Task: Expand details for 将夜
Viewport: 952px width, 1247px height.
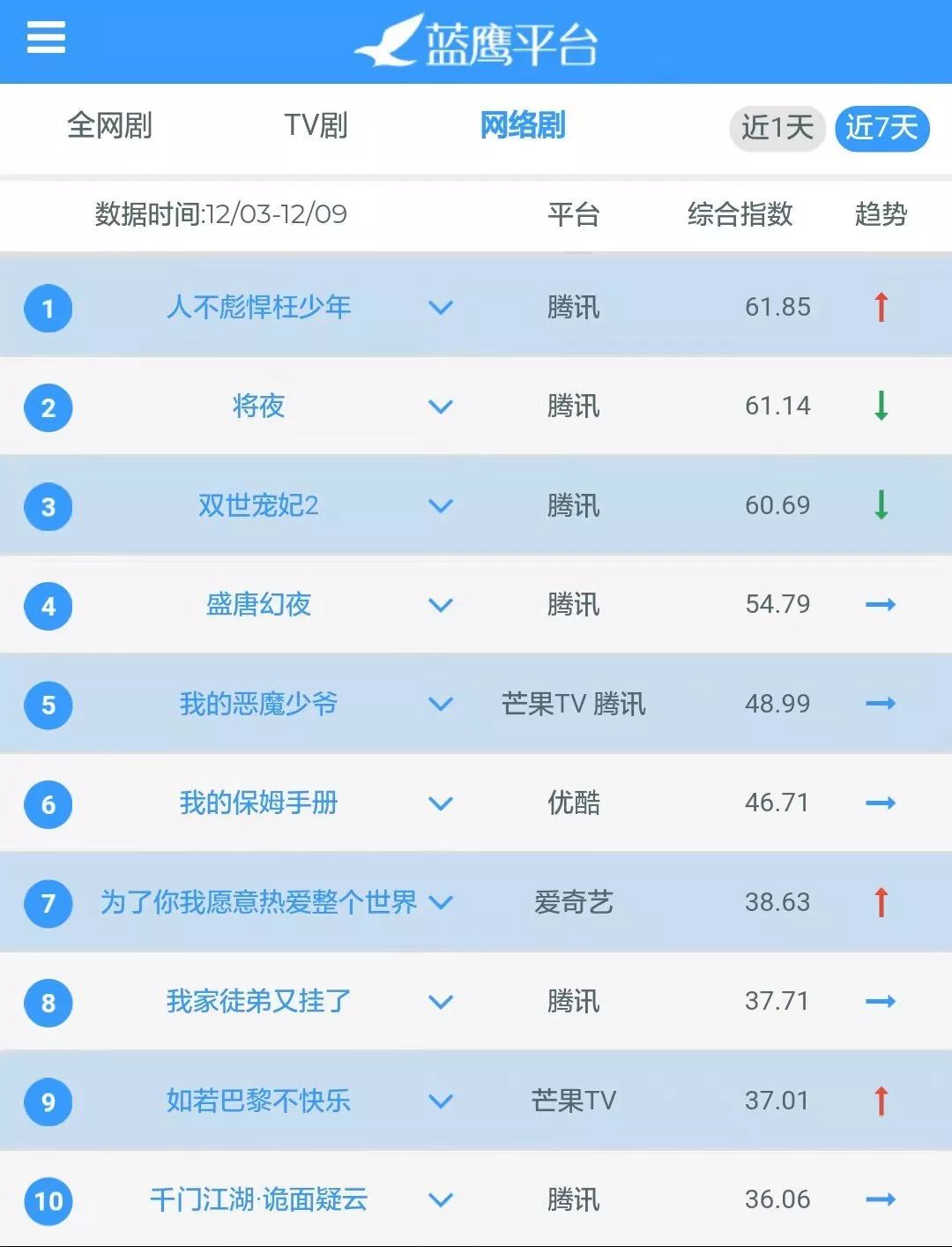Action: [439, 407]
